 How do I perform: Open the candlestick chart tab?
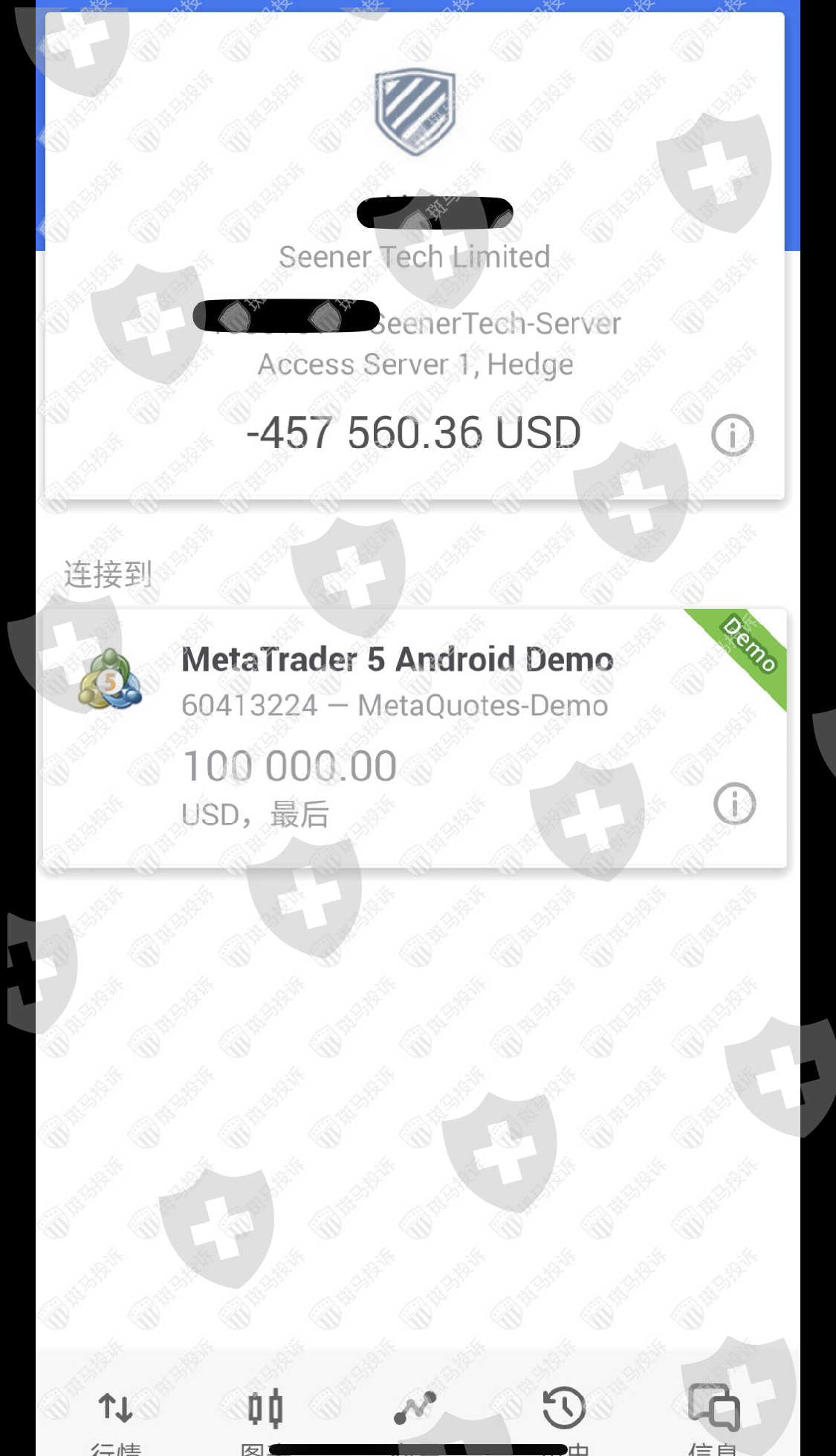[265, 1420]
